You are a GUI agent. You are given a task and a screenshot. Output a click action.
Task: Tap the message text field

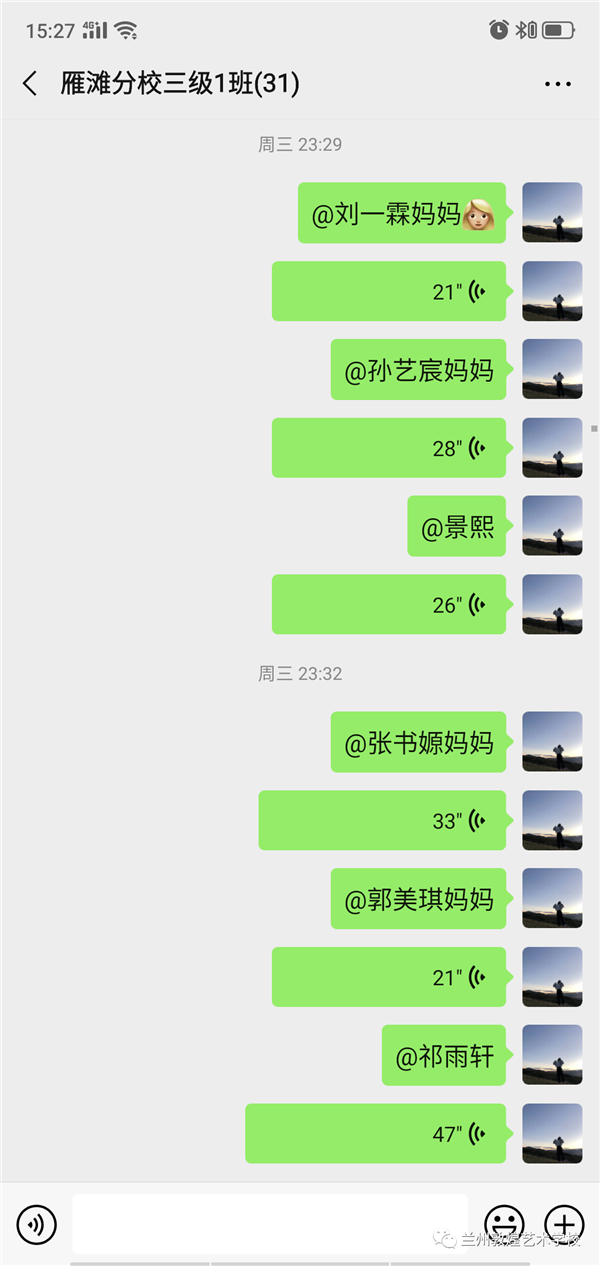(270, 1223)
